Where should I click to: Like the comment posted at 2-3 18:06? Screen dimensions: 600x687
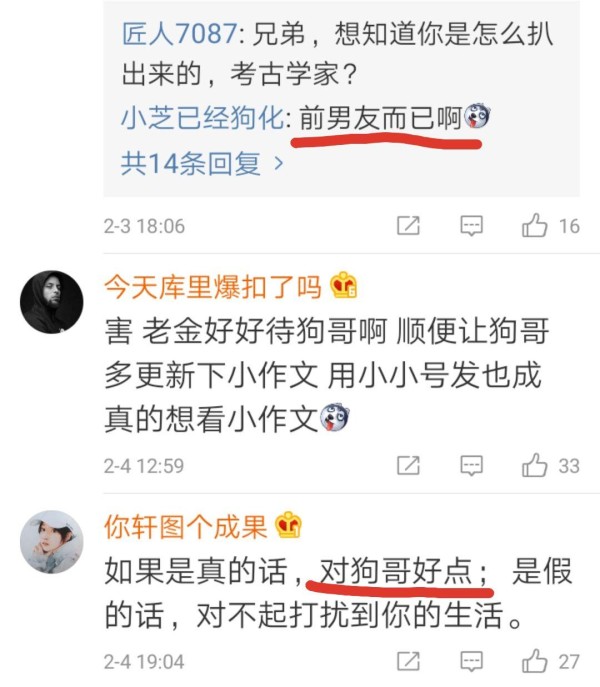pos(535,226)
